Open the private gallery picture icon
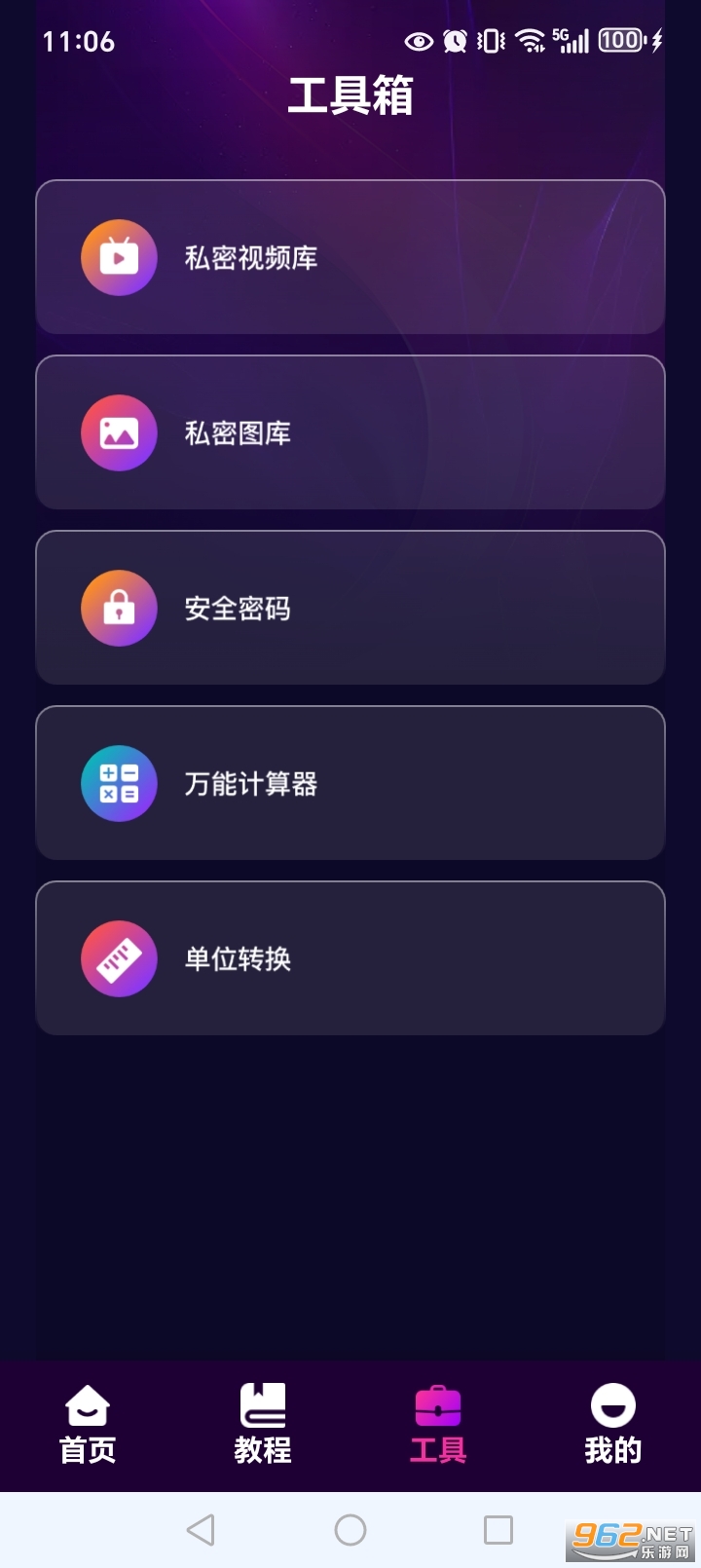Viewport: 701px width, 1568px height. [119, 432]
